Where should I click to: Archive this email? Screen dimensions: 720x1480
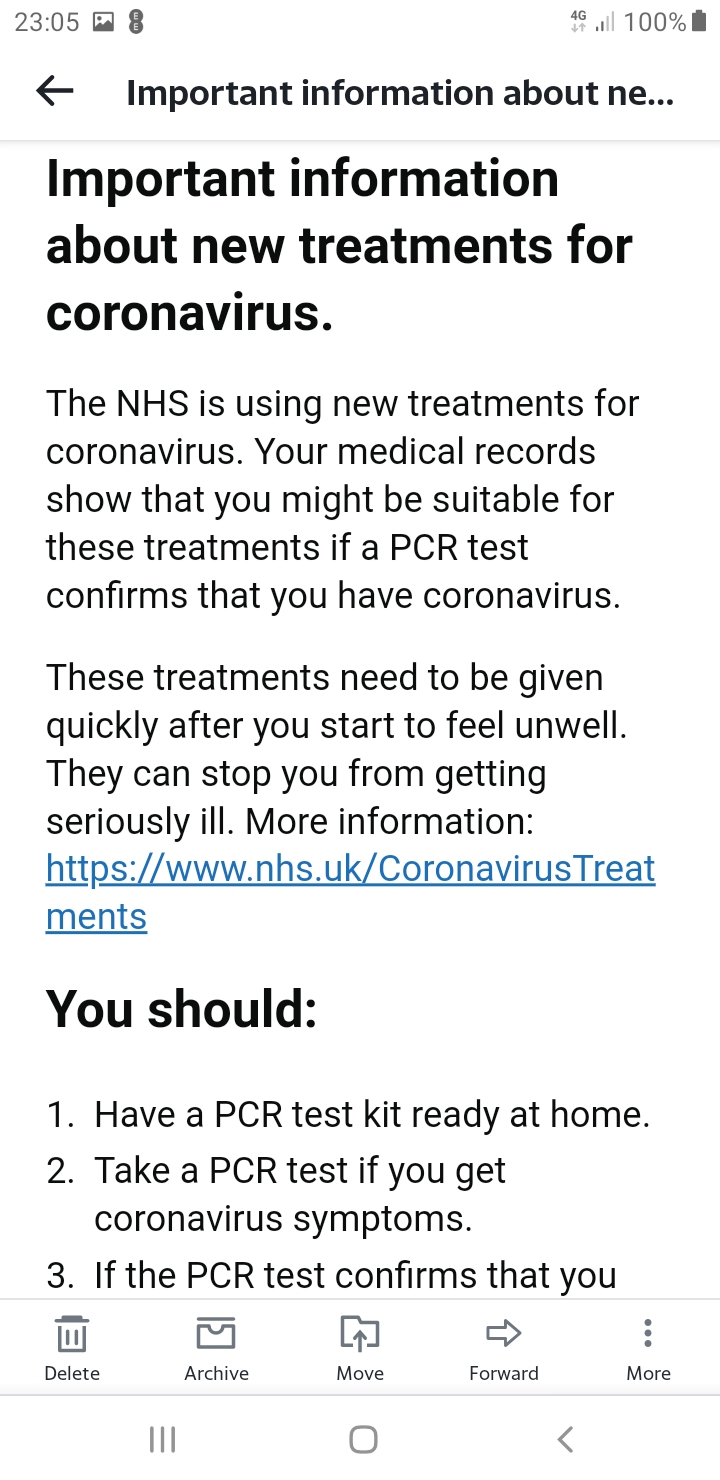(x=216, y=1346)
